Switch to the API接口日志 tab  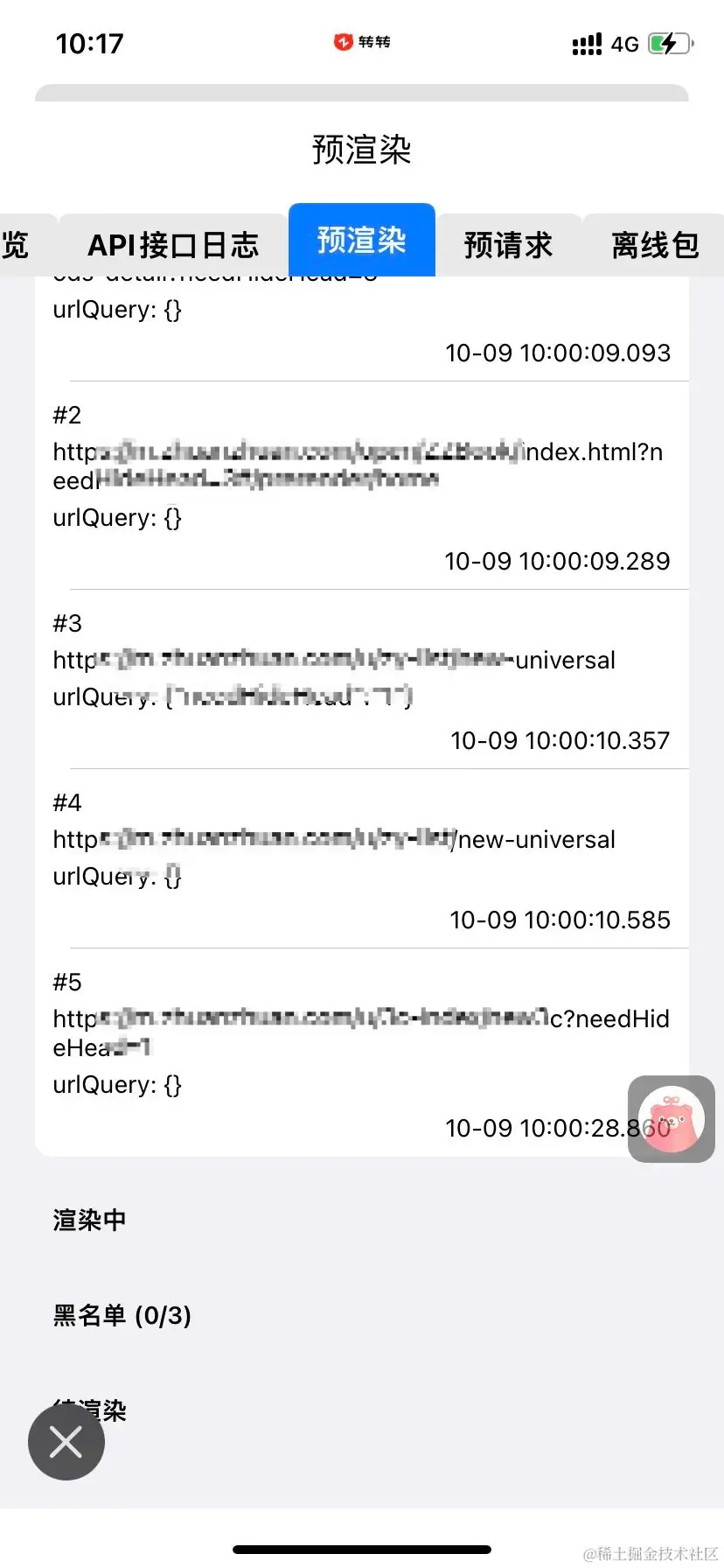point(173,245)
